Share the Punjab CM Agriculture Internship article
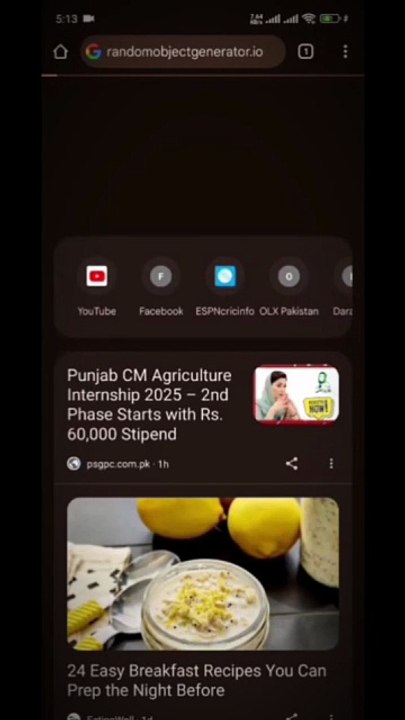 (x=292, y=464)
